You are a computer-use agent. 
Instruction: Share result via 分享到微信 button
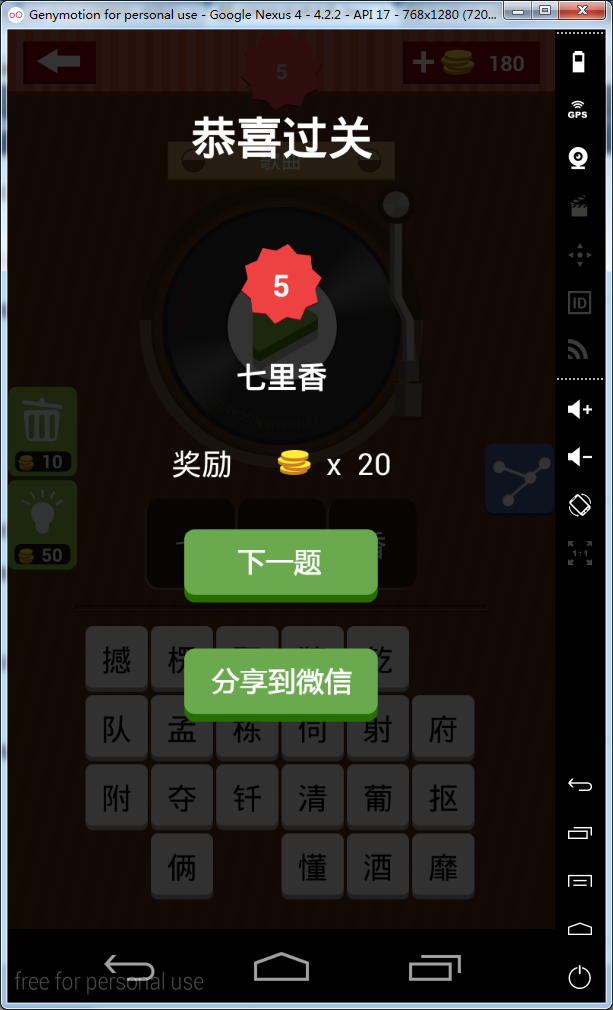pyautogui.click(x=280, y=682)
